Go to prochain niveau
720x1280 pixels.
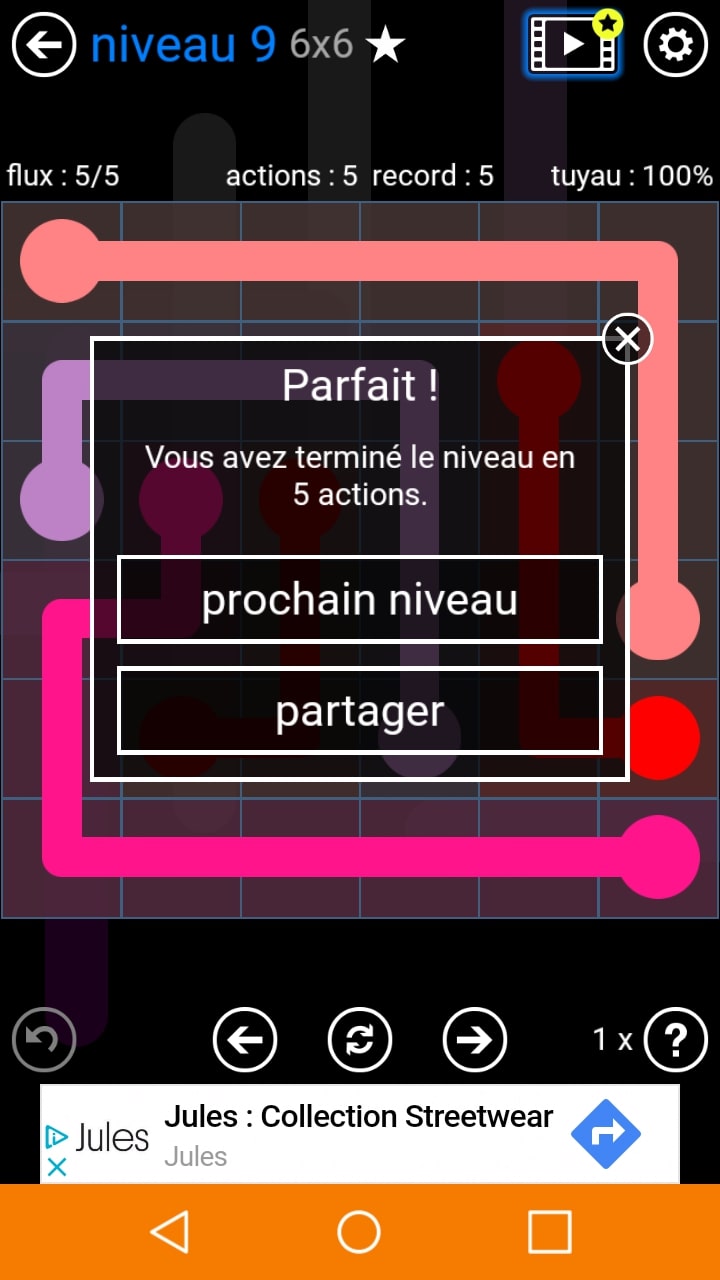click(360, 600)
